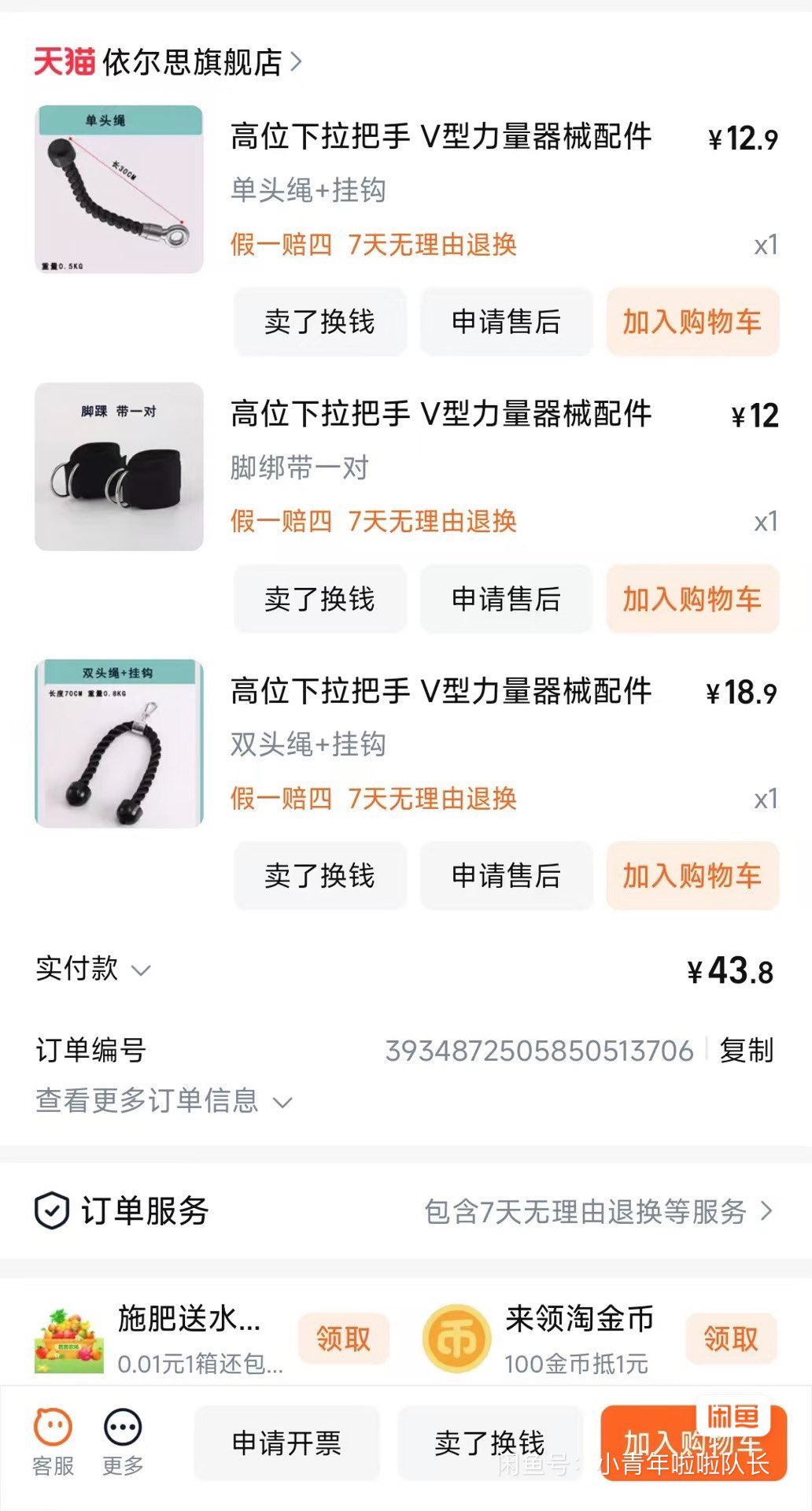Add 单头绳+挂钩 to the shopping cart

692,322
